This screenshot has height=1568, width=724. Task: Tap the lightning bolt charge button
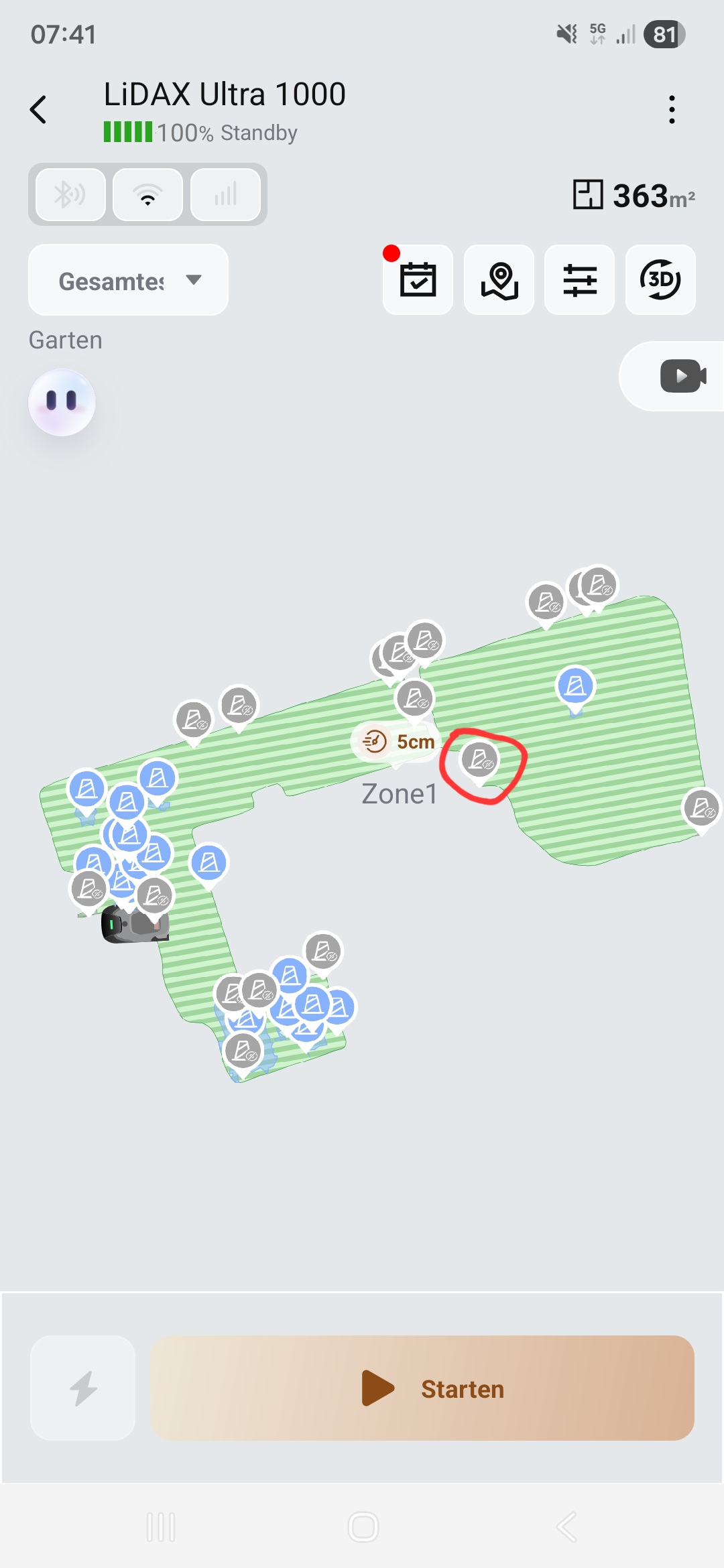pyautogui.click(x=83, y=1388)
